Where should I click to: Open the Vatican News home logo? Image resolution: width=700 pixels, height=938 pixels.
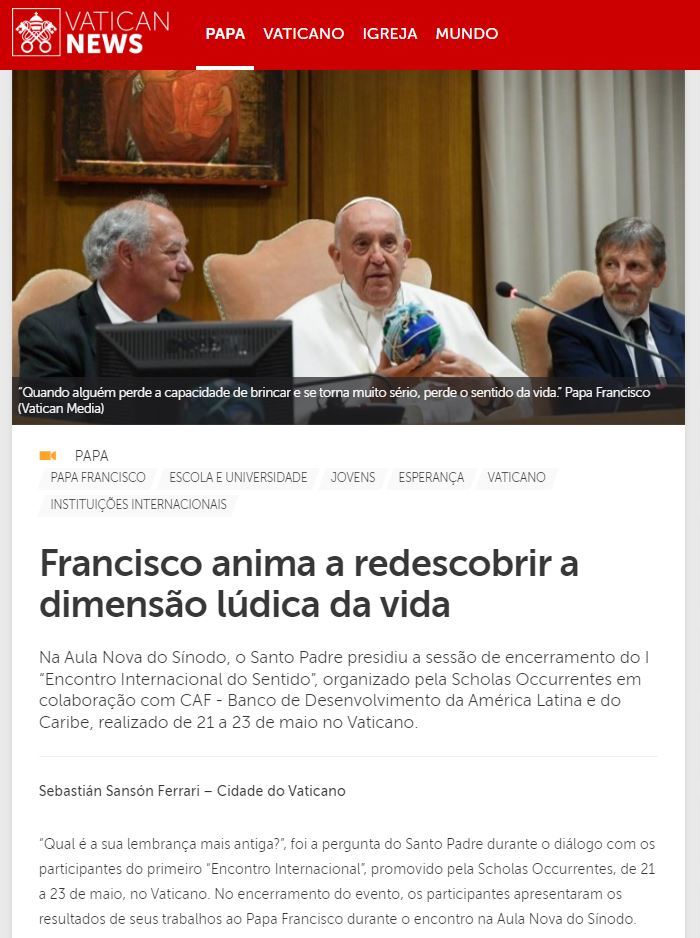pyautogui.click(x=90, y=33)
